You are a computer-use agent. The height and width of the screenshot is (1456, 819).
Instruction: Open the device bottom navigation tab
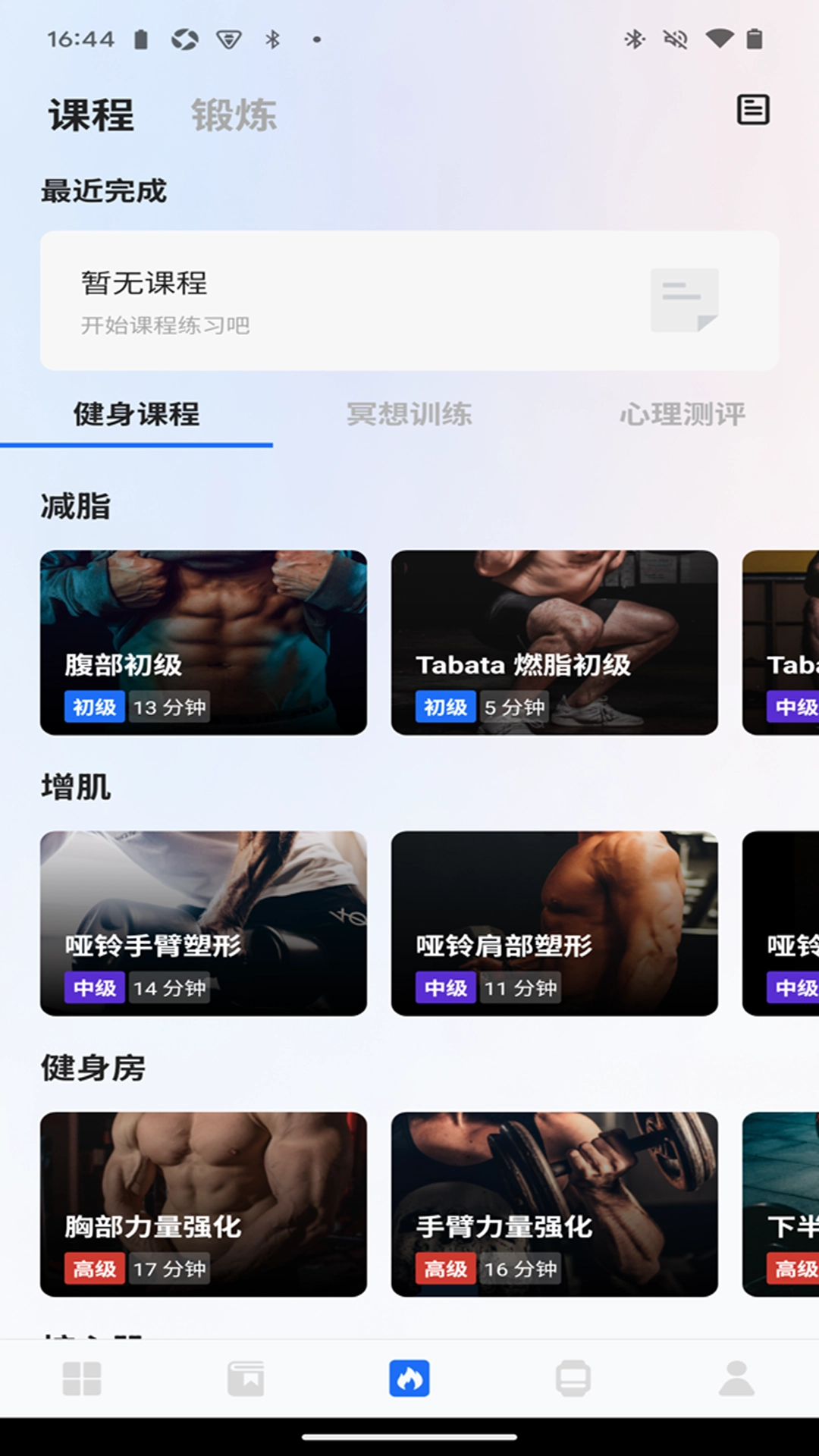pos(573,1378)
